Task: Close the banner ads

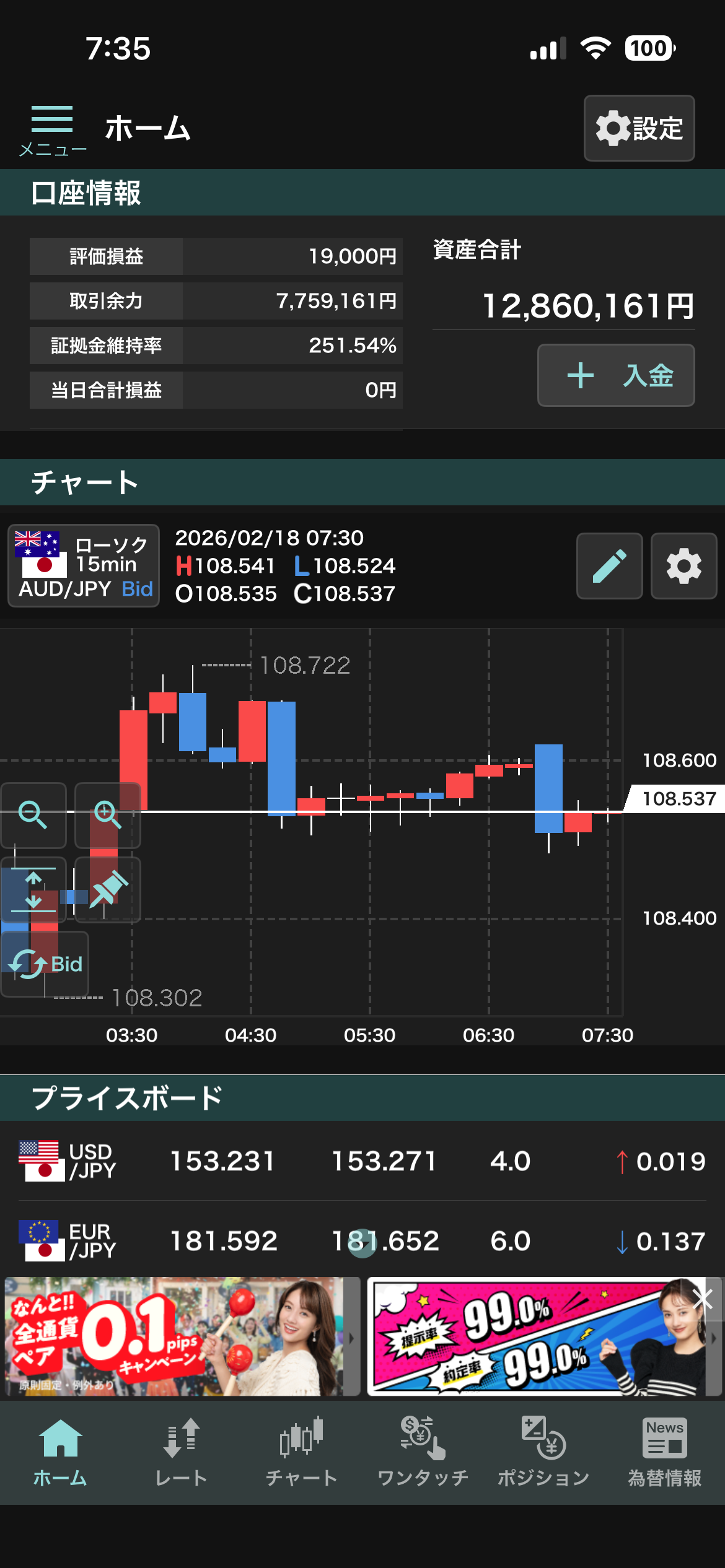Action: pyautogui.click(x=703, y=1299)
